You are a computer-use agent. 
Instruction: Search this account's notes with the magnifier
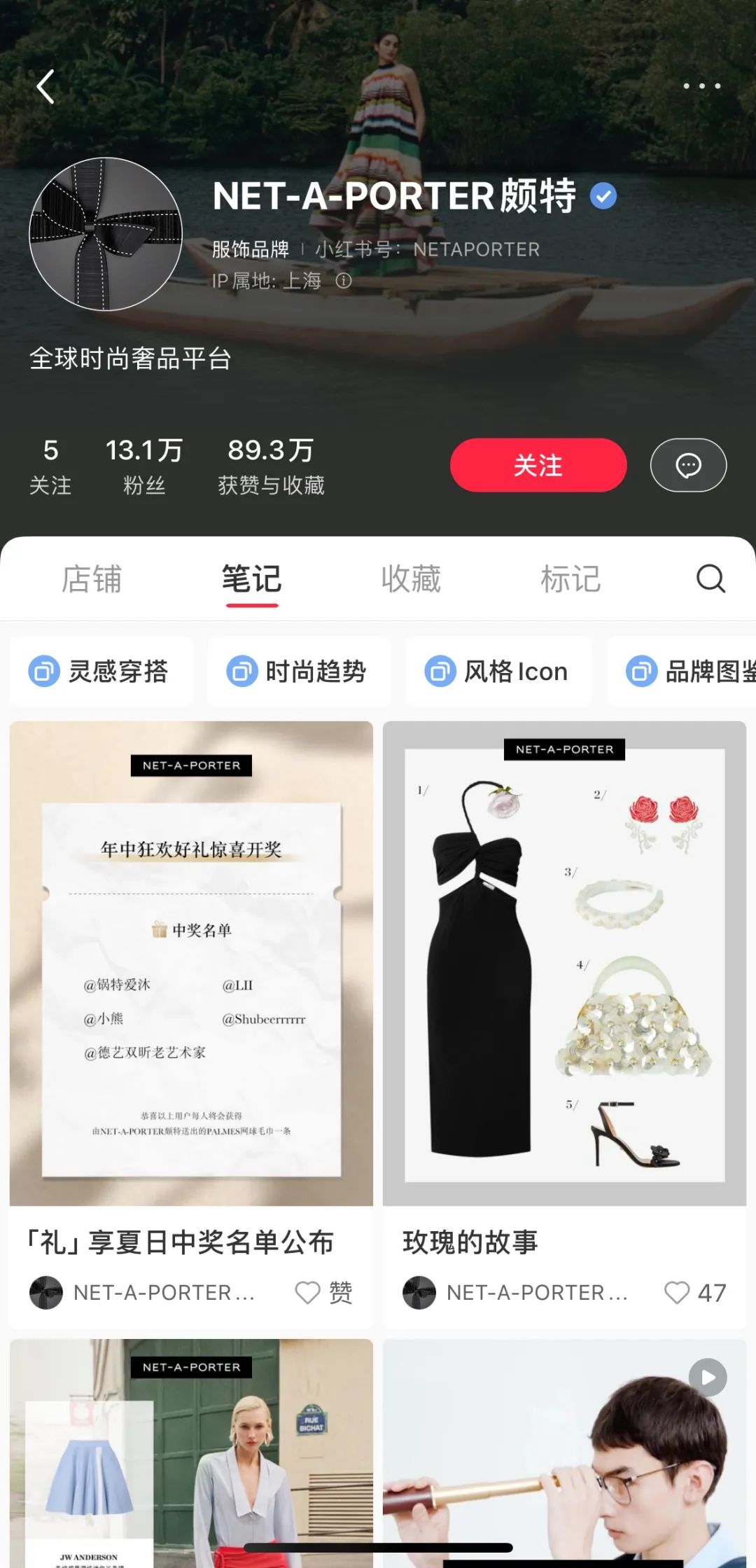coord(710,578)
